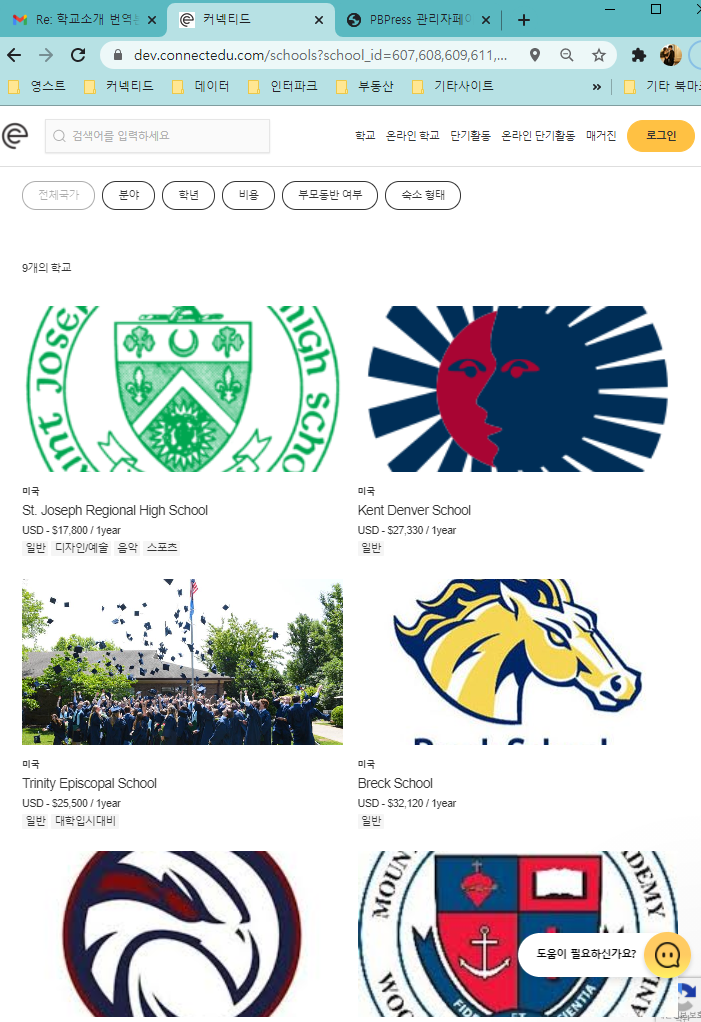
Task: Tap the 로그인 button
Action: 660,136
